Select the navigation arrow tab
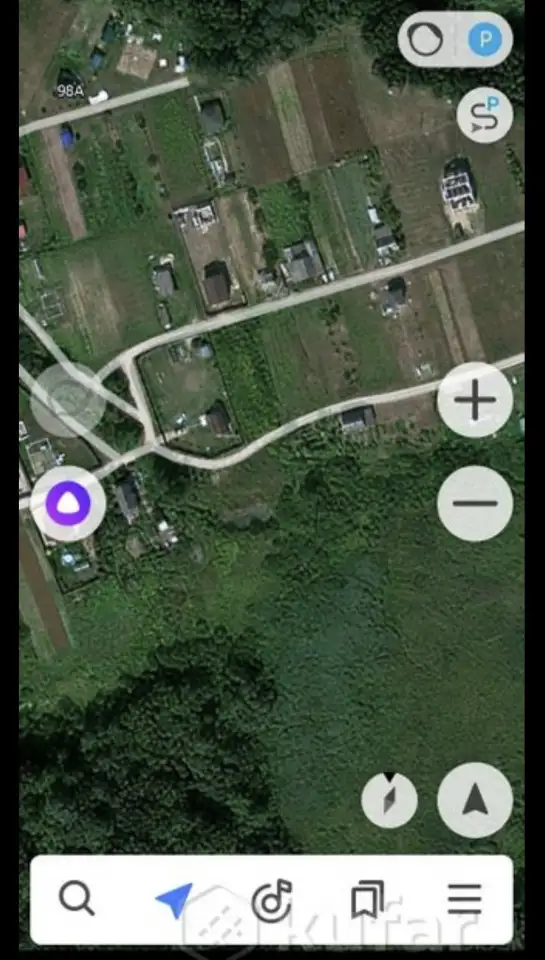Image resolution: width=545 pixels, height=960 pixels. coord(174,900)
